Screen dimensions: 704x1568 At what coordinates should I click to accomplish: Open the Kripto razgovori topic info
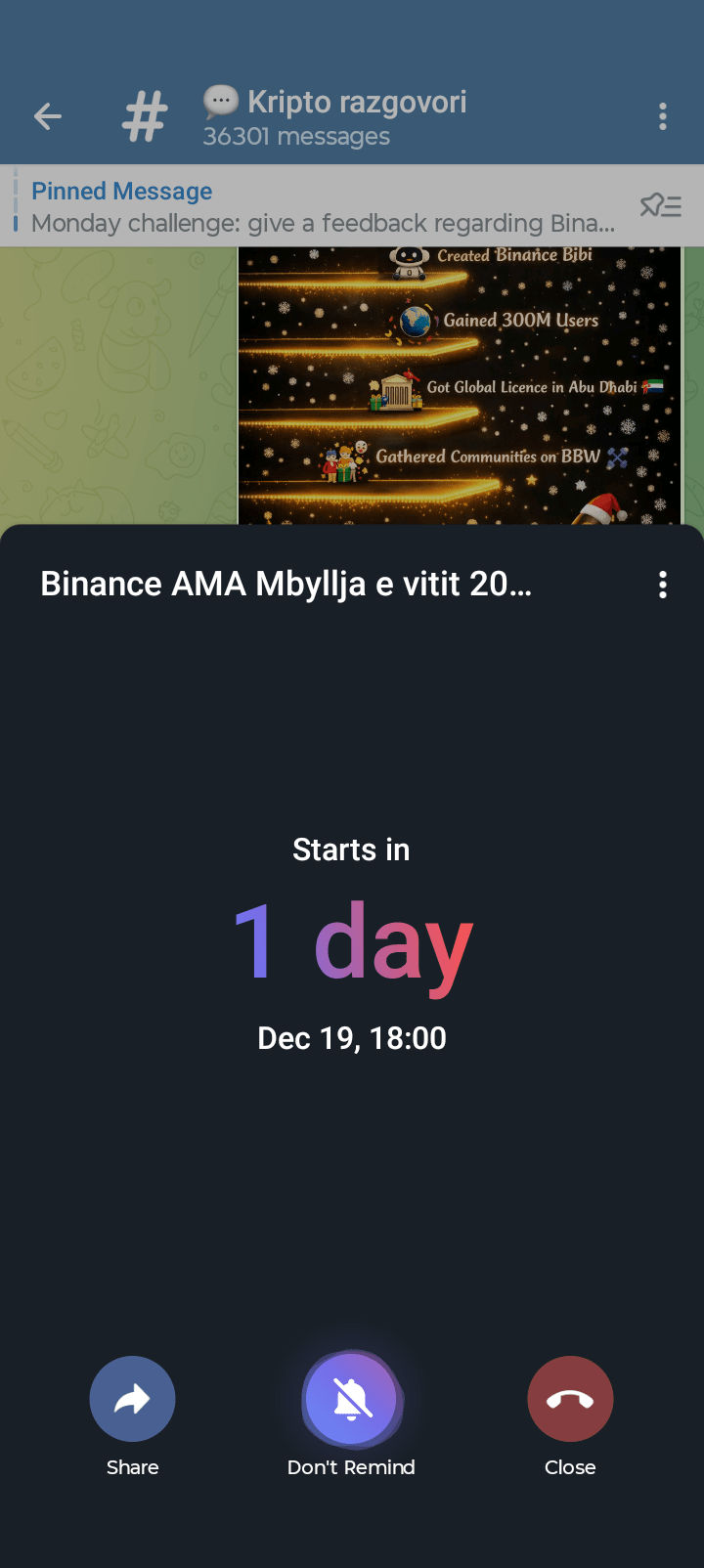[x=334, y=117]
